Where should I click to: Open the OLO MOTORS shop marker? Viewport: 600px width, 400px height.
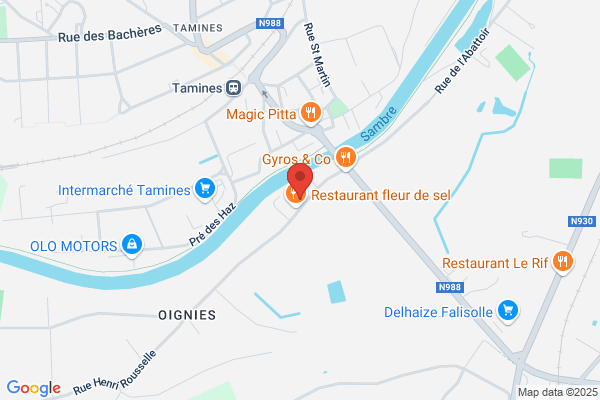[x=132, y=245]
